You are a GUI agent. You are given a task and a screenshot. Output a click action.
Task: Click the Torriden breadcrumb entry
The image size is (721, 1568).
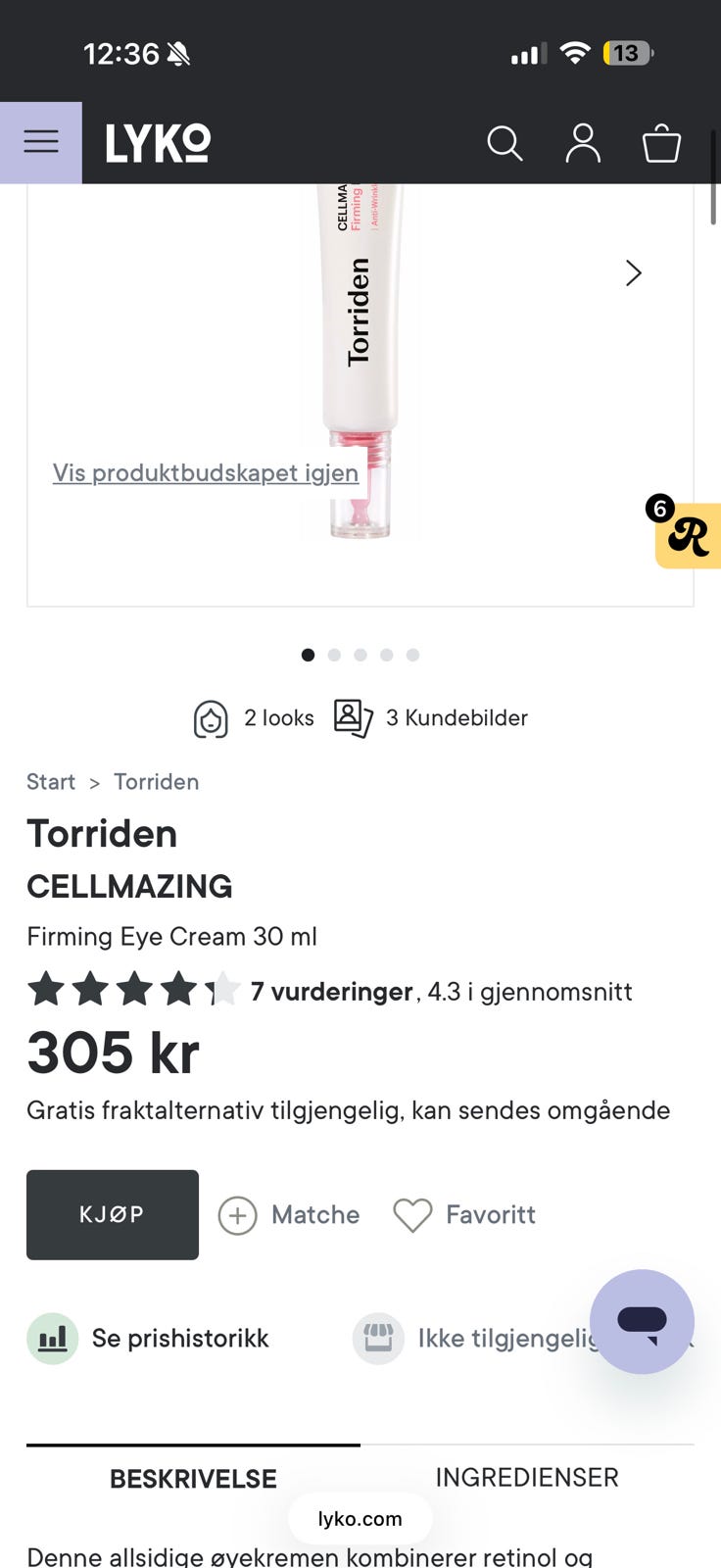tap(156, 782)
